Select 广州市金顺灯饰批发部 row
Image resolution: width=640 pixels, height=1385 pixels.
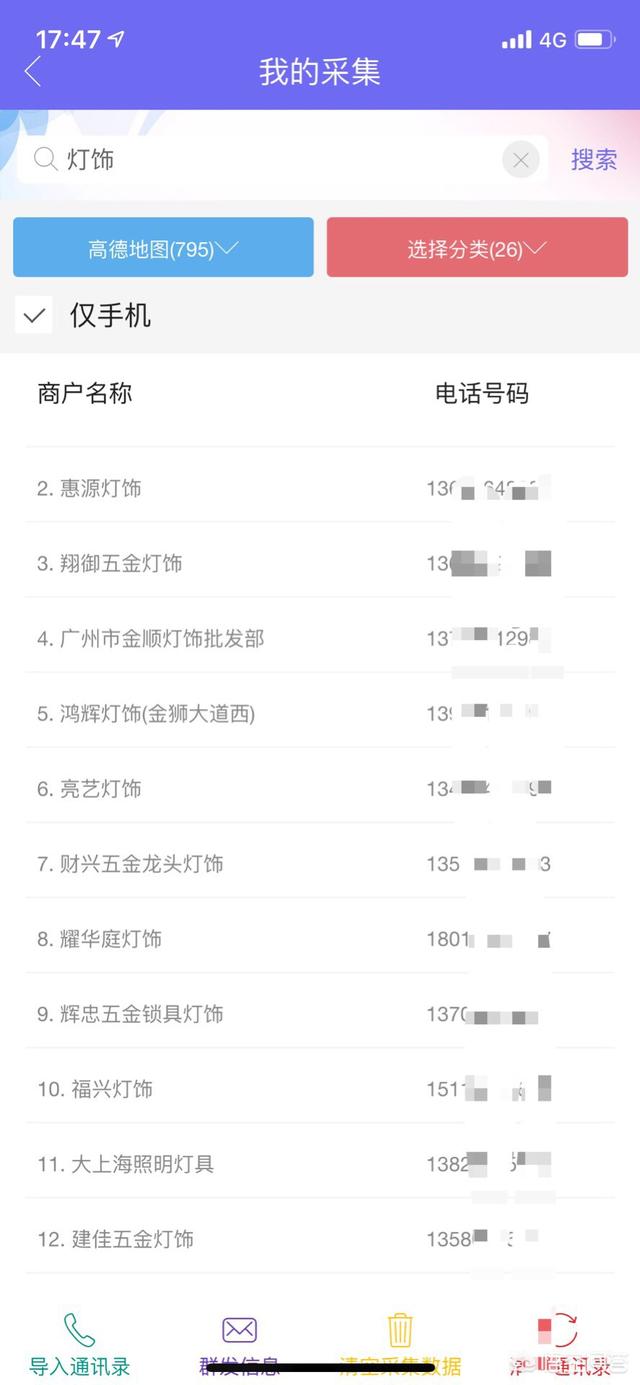(x=320, y=638)
